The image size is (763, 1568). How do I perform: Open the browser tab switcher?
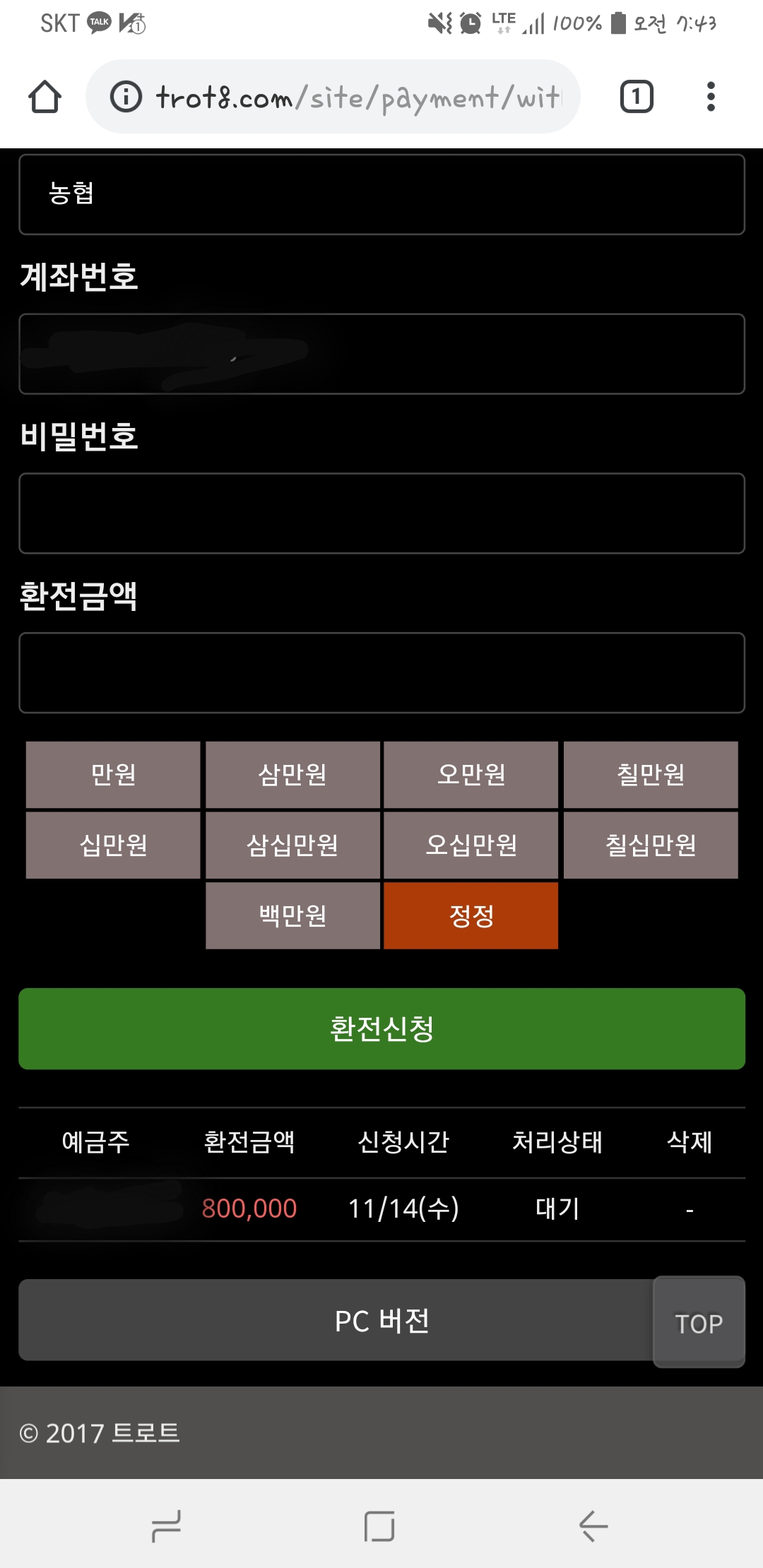[x=636, y=97]
